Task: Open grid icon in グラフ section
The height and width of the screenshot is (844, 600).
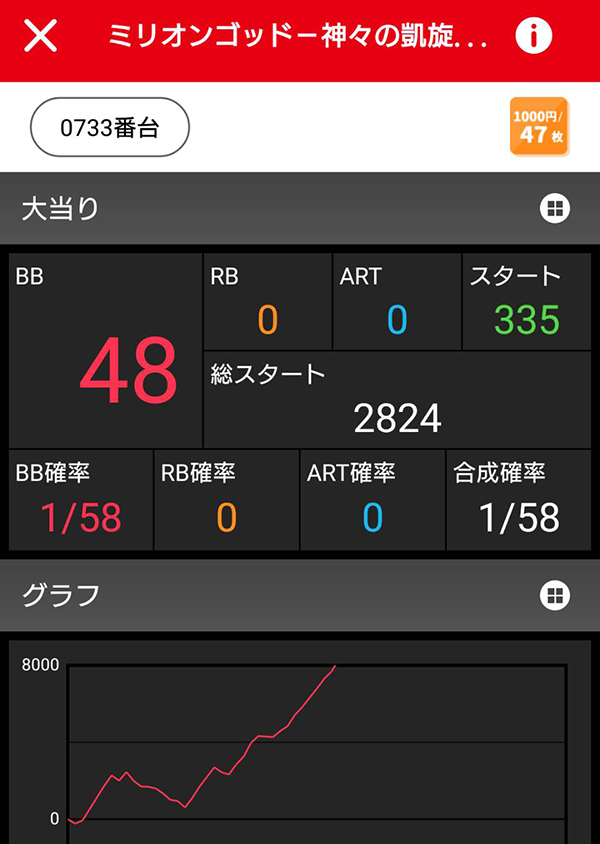Action: 554,595
